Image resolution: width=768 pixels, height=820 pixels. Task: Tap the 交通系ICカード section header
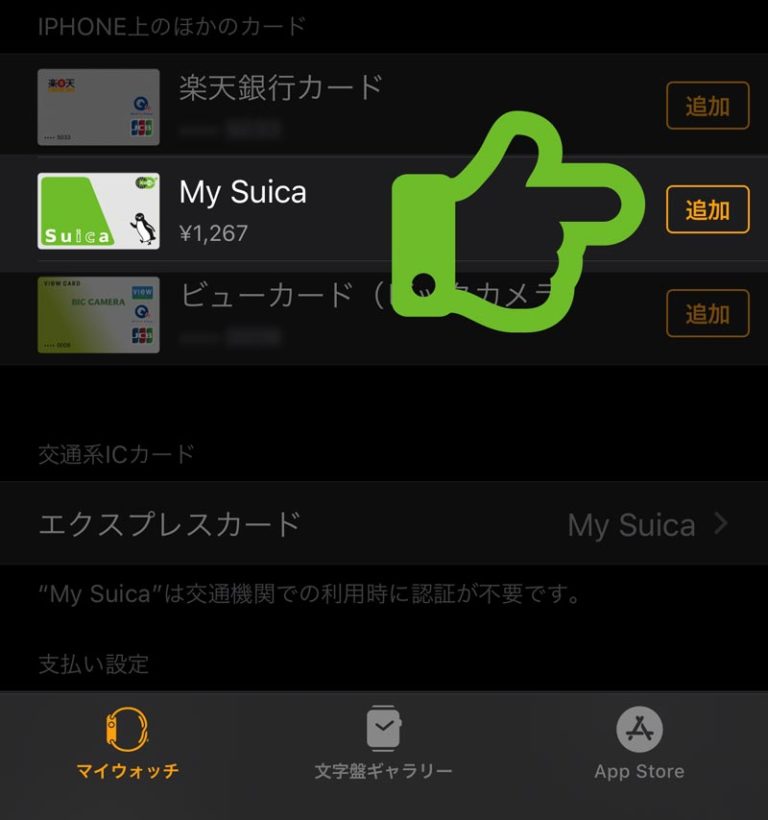click(113, 453)
